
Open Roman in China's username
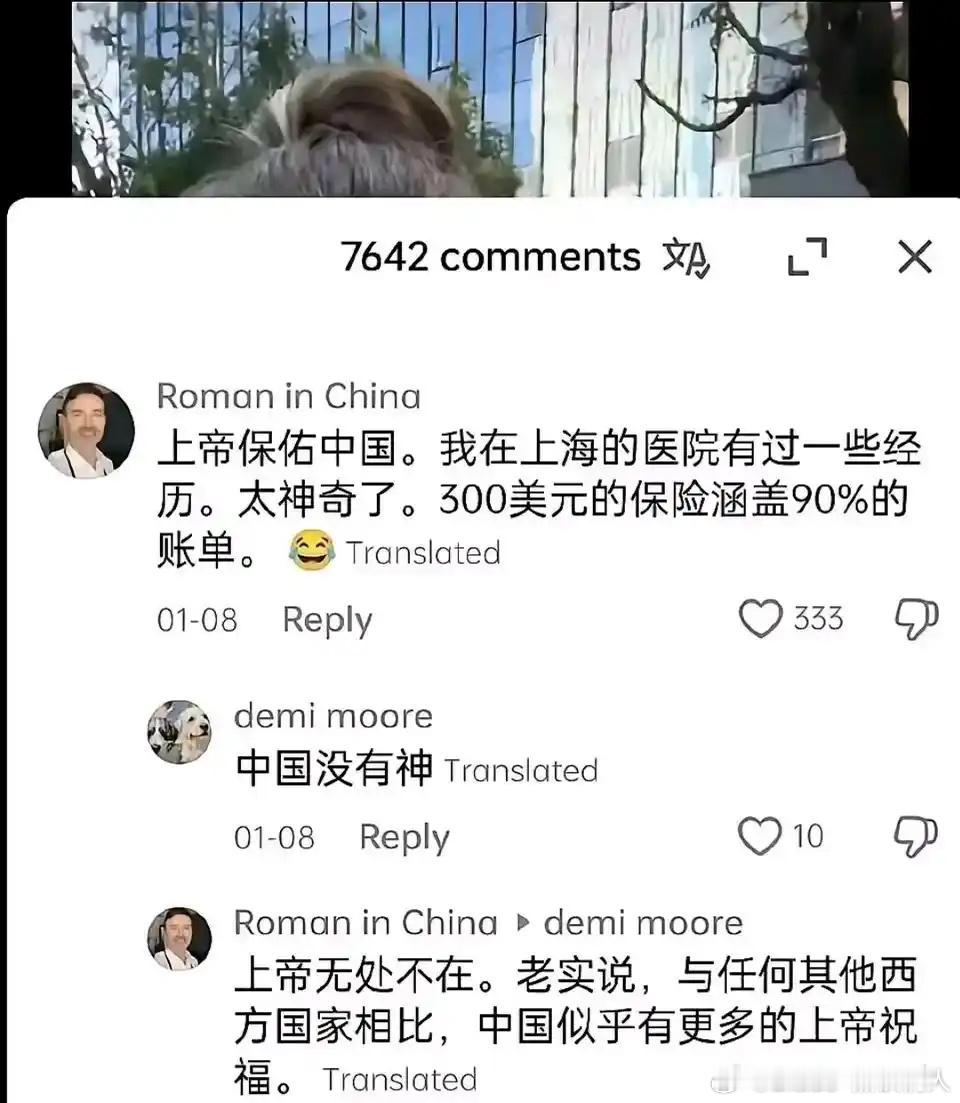point(289,395)
